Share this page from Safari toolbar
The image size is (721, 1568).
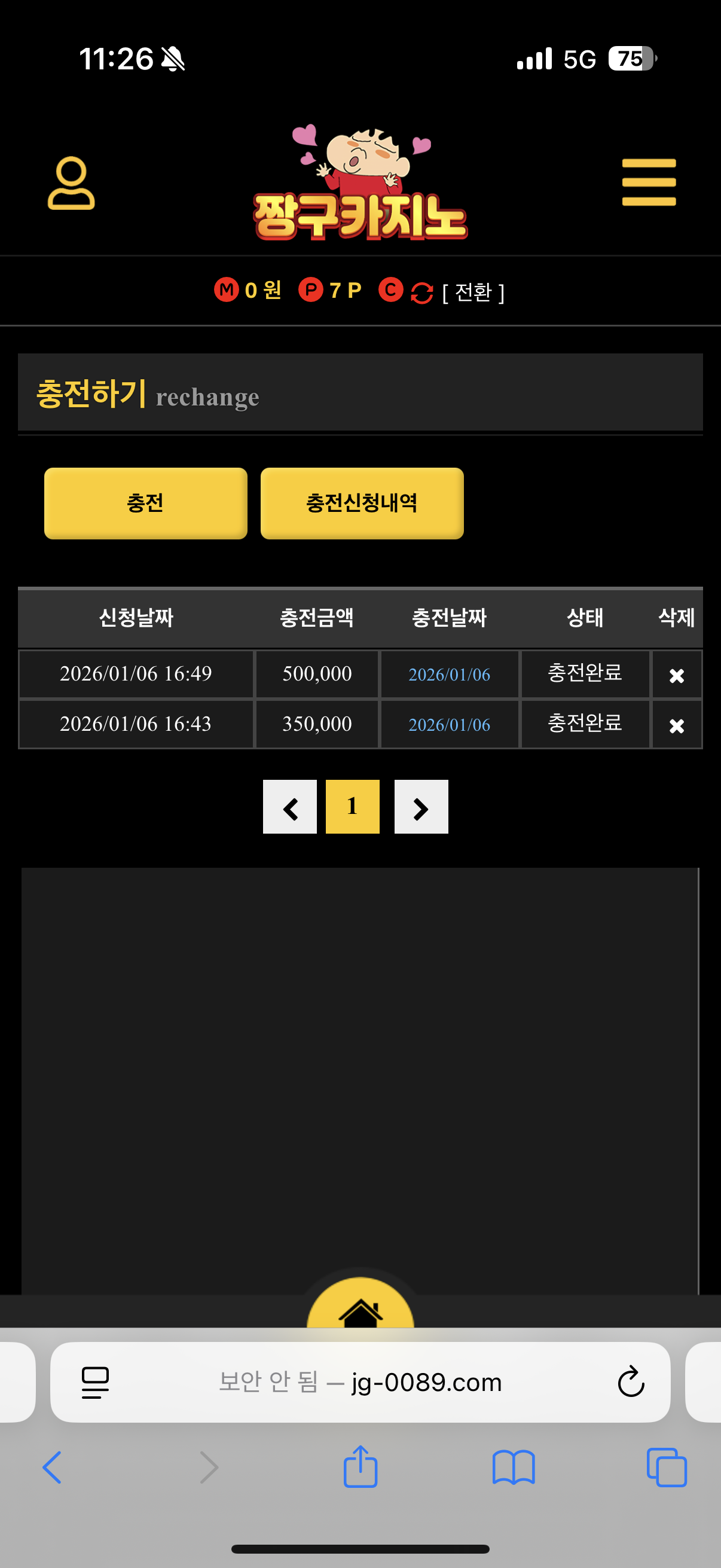click(x=360, y=1467)
